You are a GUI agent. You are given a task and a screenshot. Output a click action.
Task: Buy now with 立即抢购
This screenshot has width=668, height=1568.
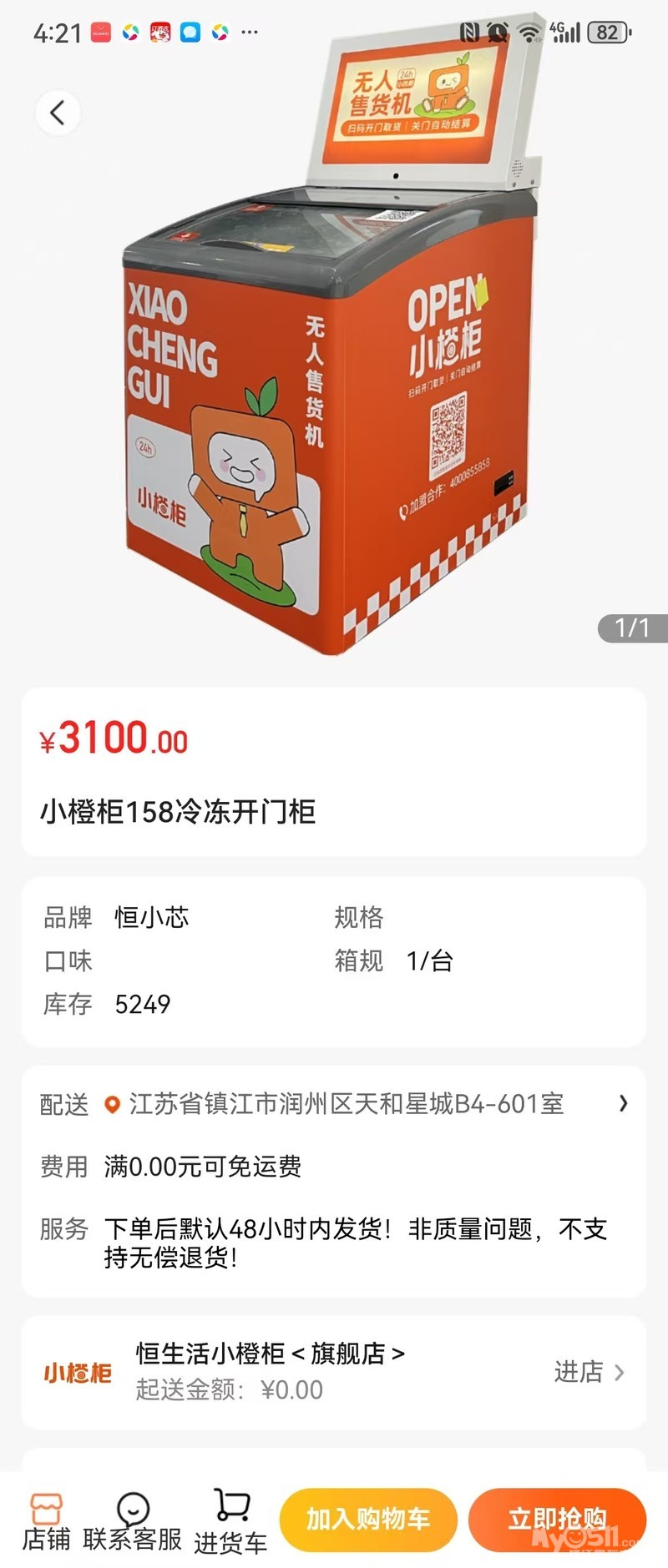coord(557,1519)
